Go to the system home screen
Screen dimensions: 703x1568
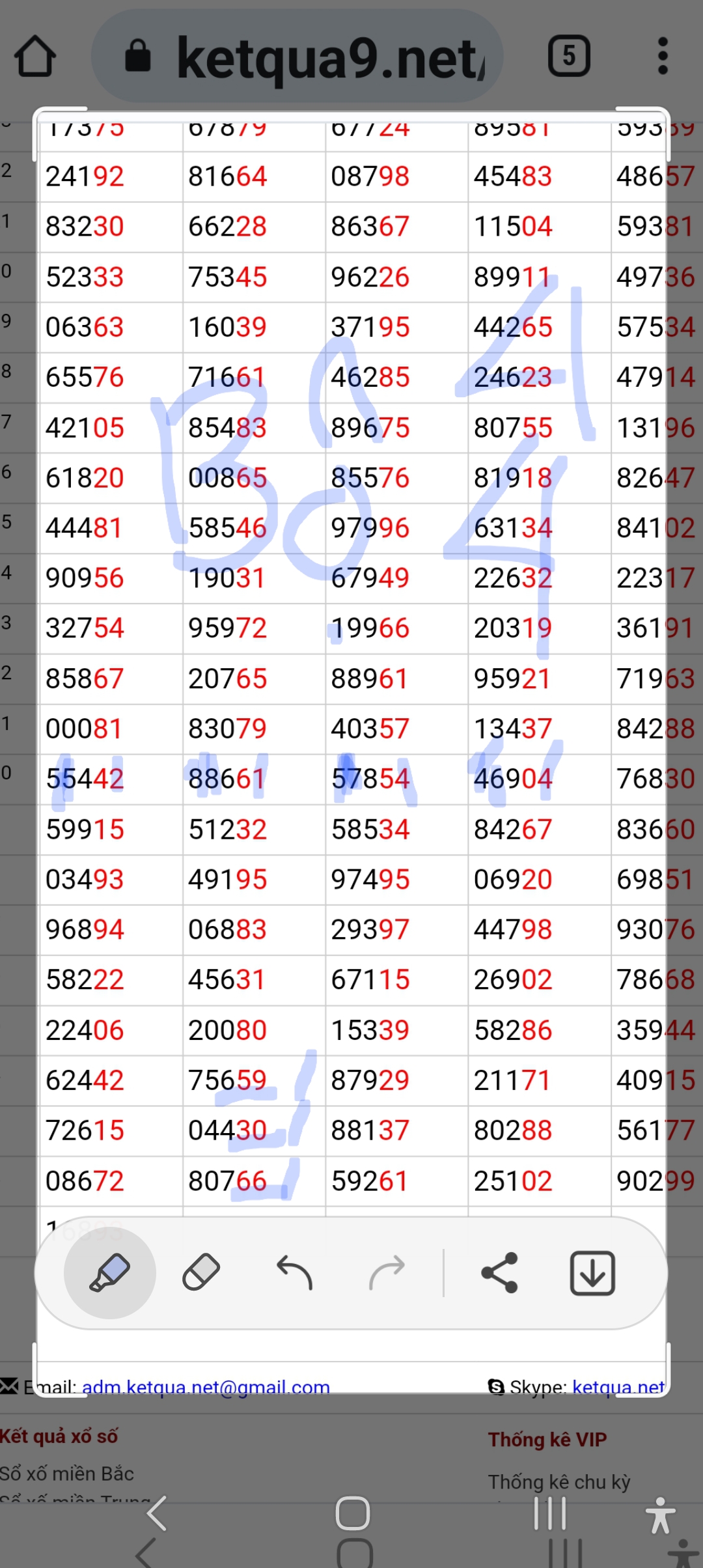353,1513
